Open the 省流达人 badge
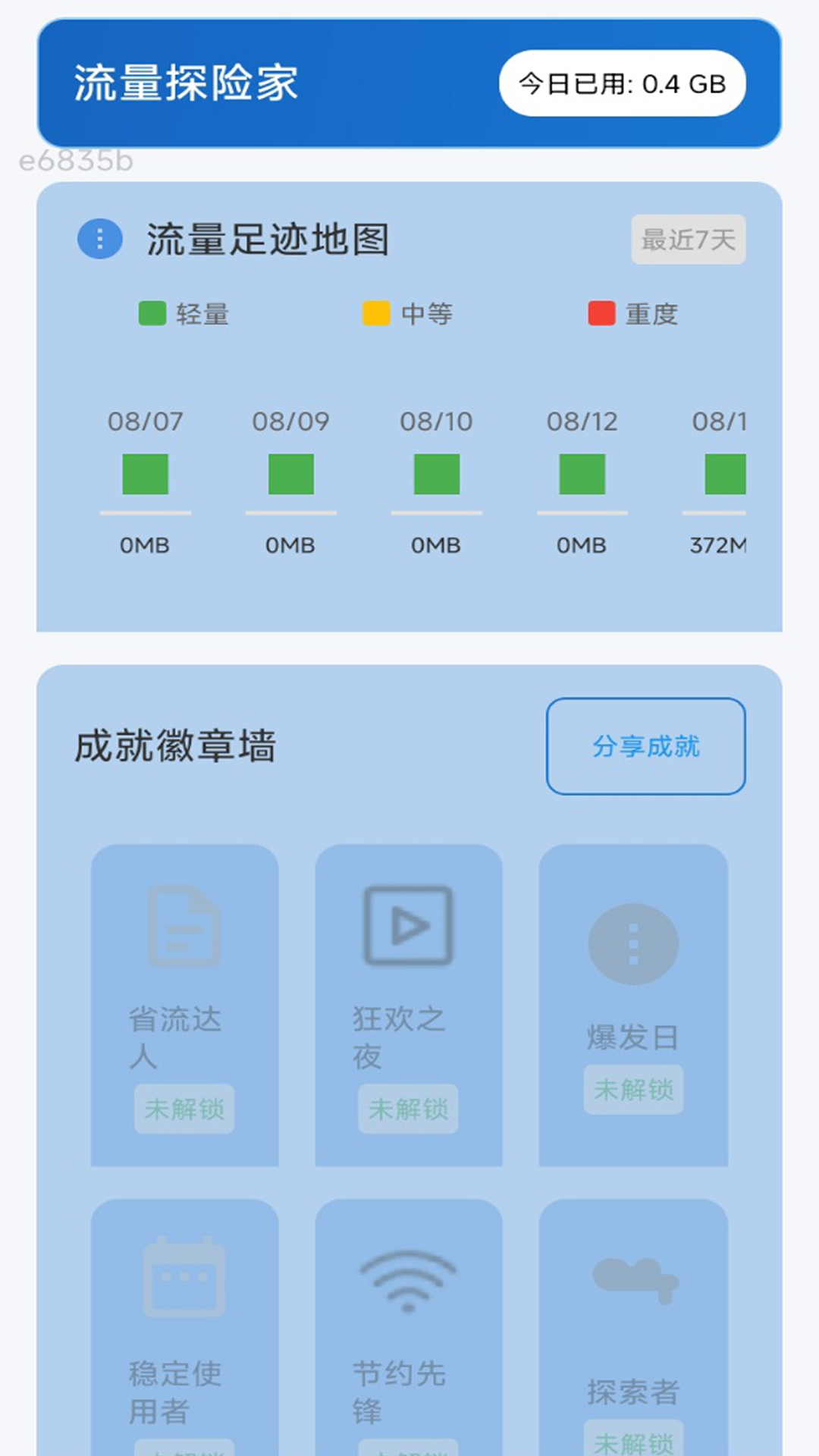The image size is (819, 1456). tap(184, 1005)
